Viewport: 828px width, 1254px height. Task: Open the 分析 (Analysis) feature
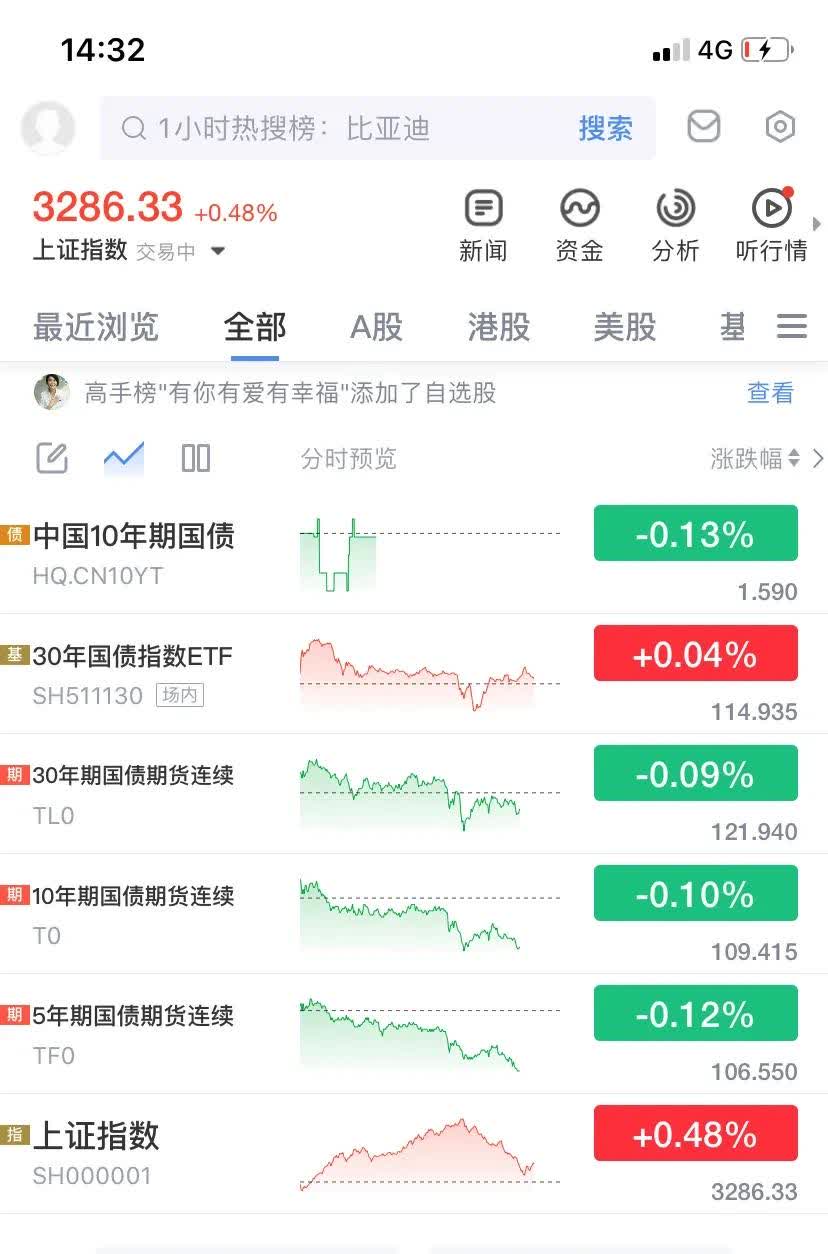[675, 223]
